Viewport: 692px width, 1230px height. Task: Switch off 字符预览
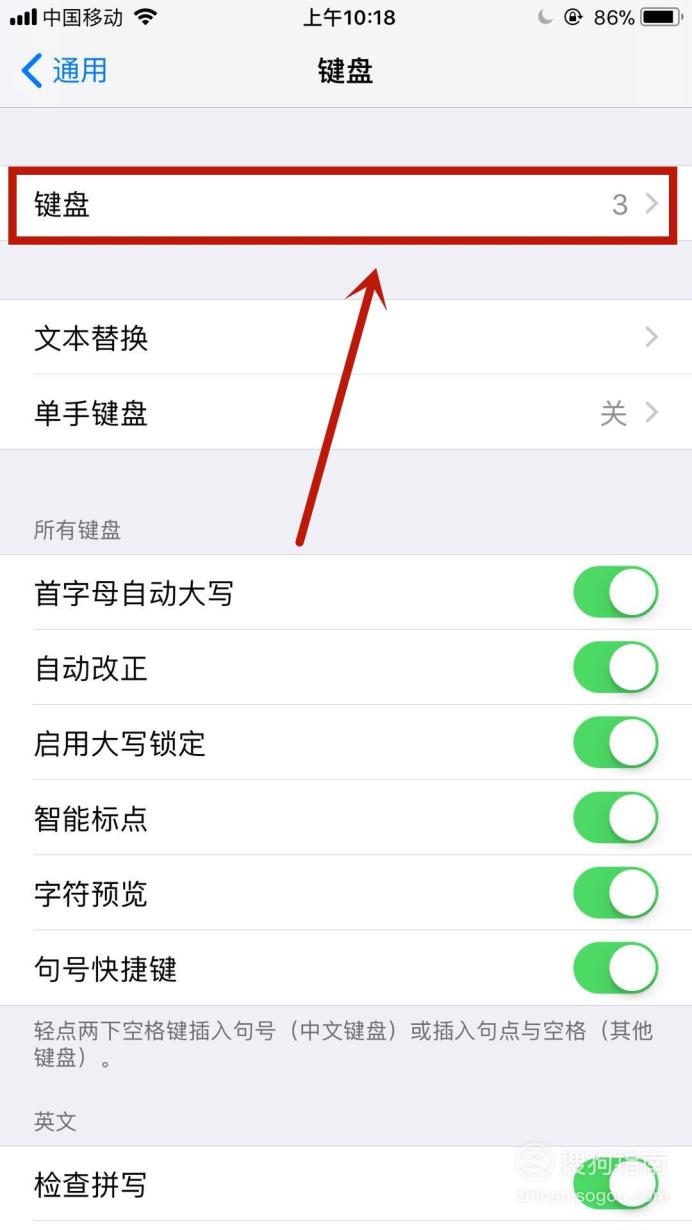point(616,893)
